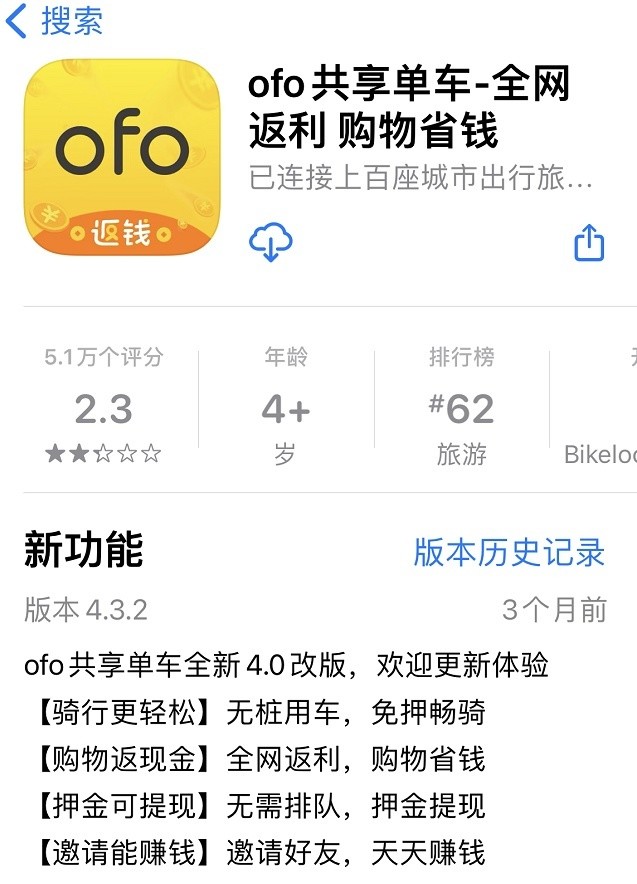Open 版本历史记录 link
637x884 pixels.
coord(509,552)
